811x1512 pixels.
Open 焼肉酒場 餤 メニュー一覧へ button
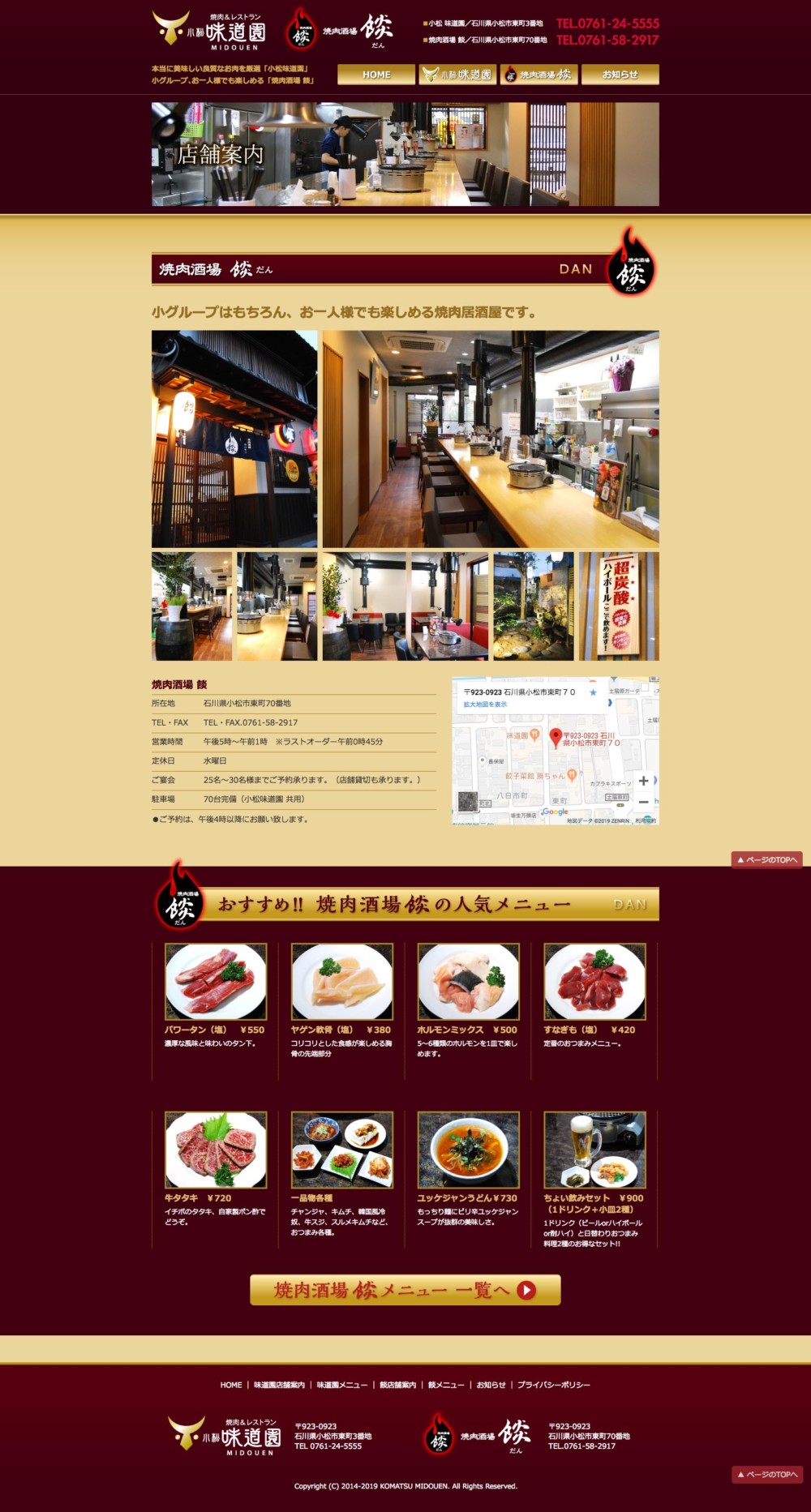tap(405, 1290)
